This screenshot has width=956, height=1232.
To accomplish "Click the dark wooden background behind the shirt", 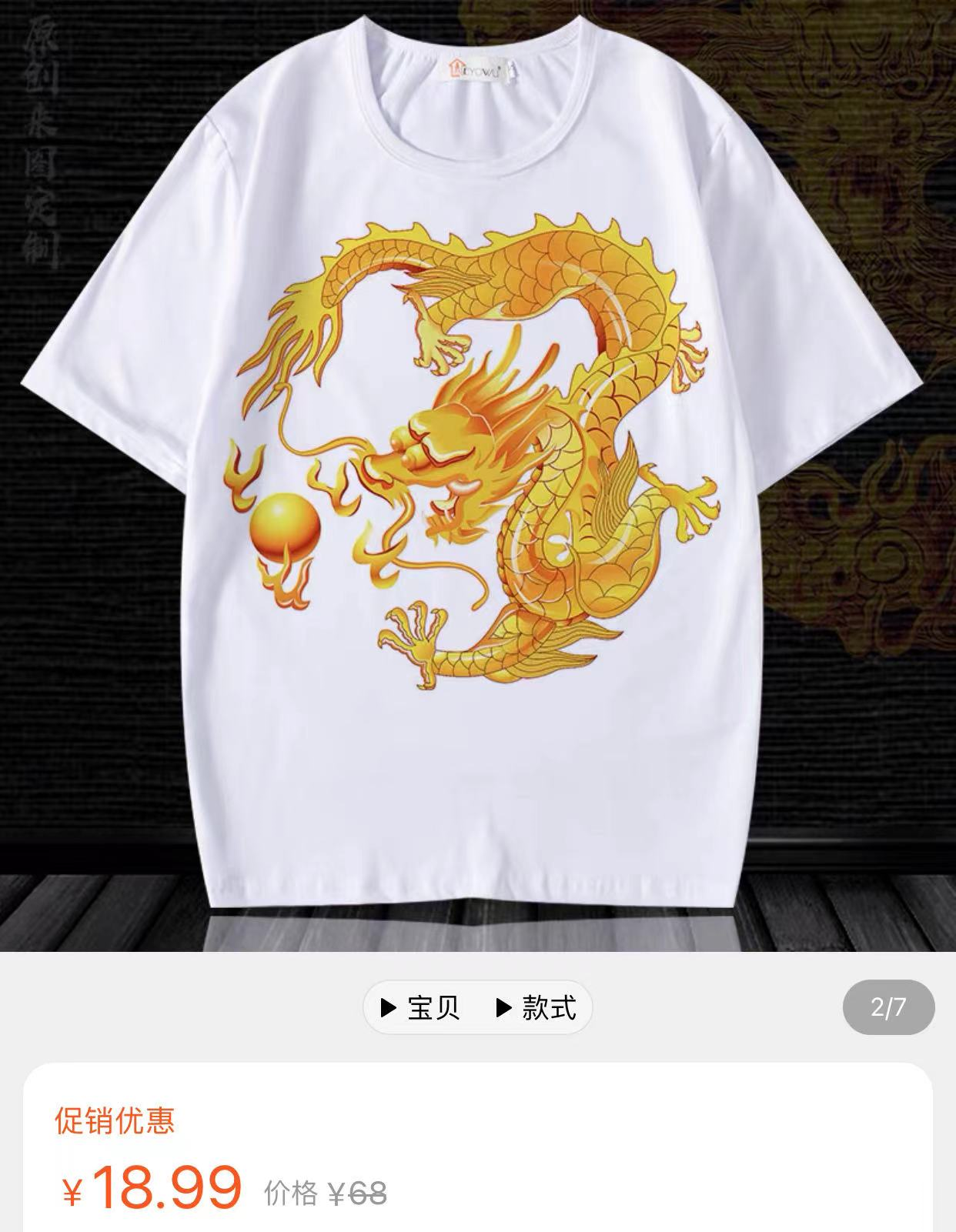I will click(885, 539).
